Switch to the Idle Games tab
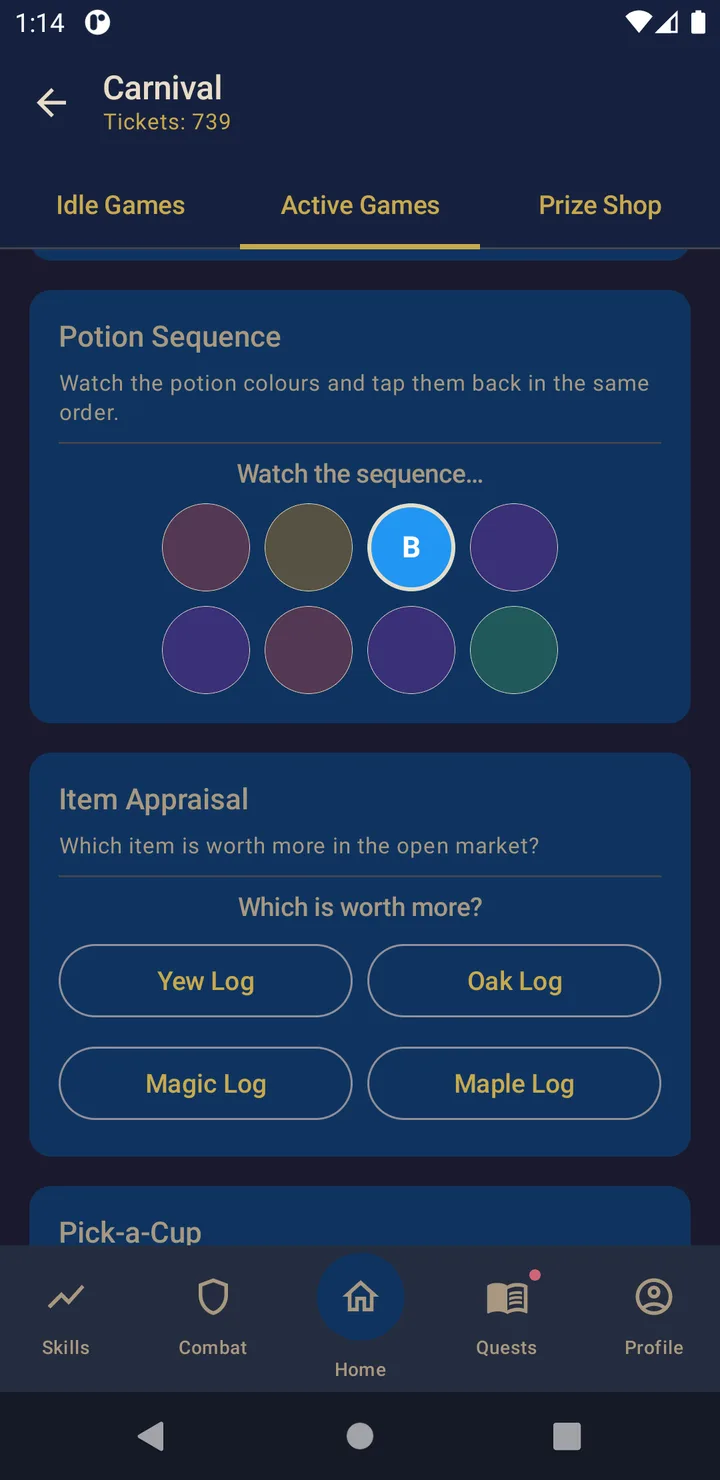The width and height of the screenshot is (720, 1480). click(120, 205)
